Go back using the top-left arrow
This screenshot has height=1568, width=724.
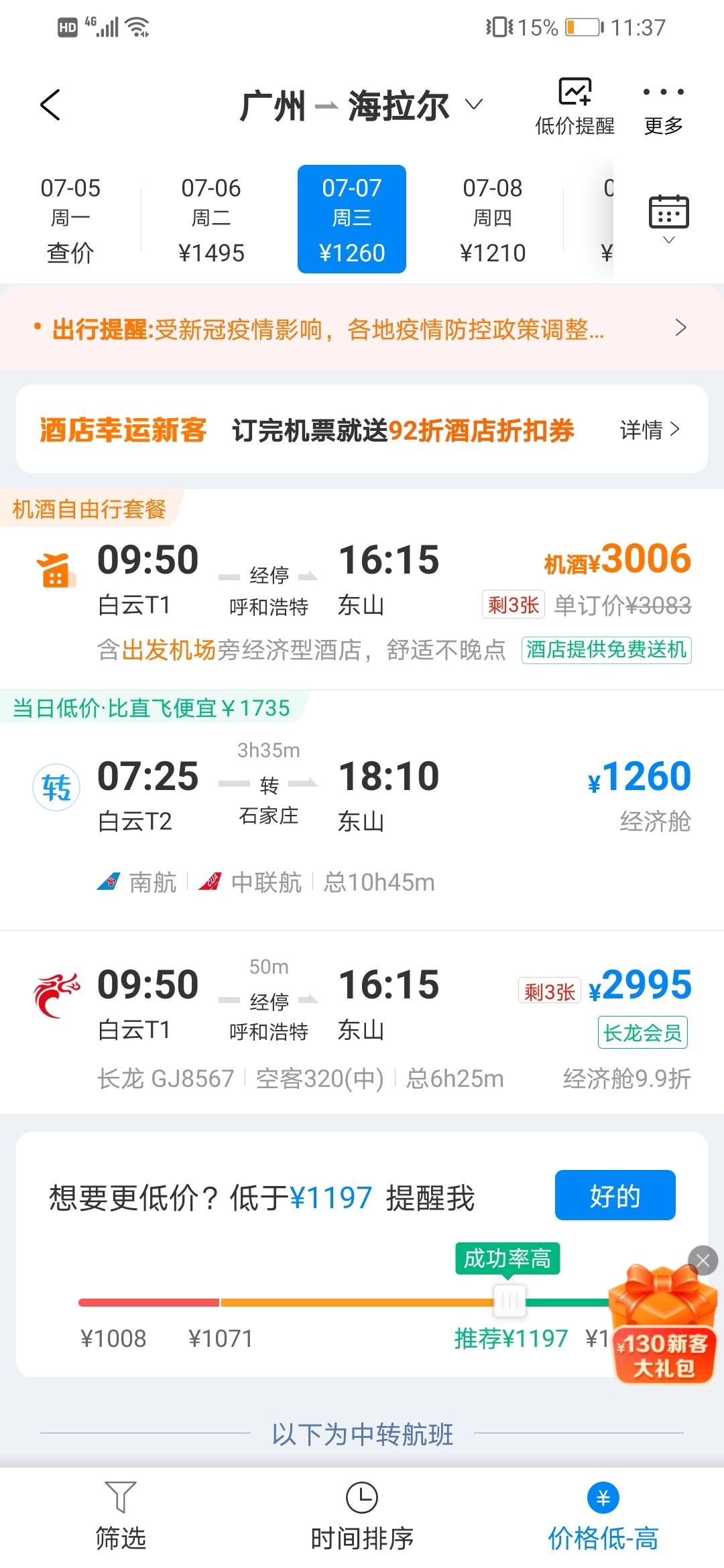(50, 105)
